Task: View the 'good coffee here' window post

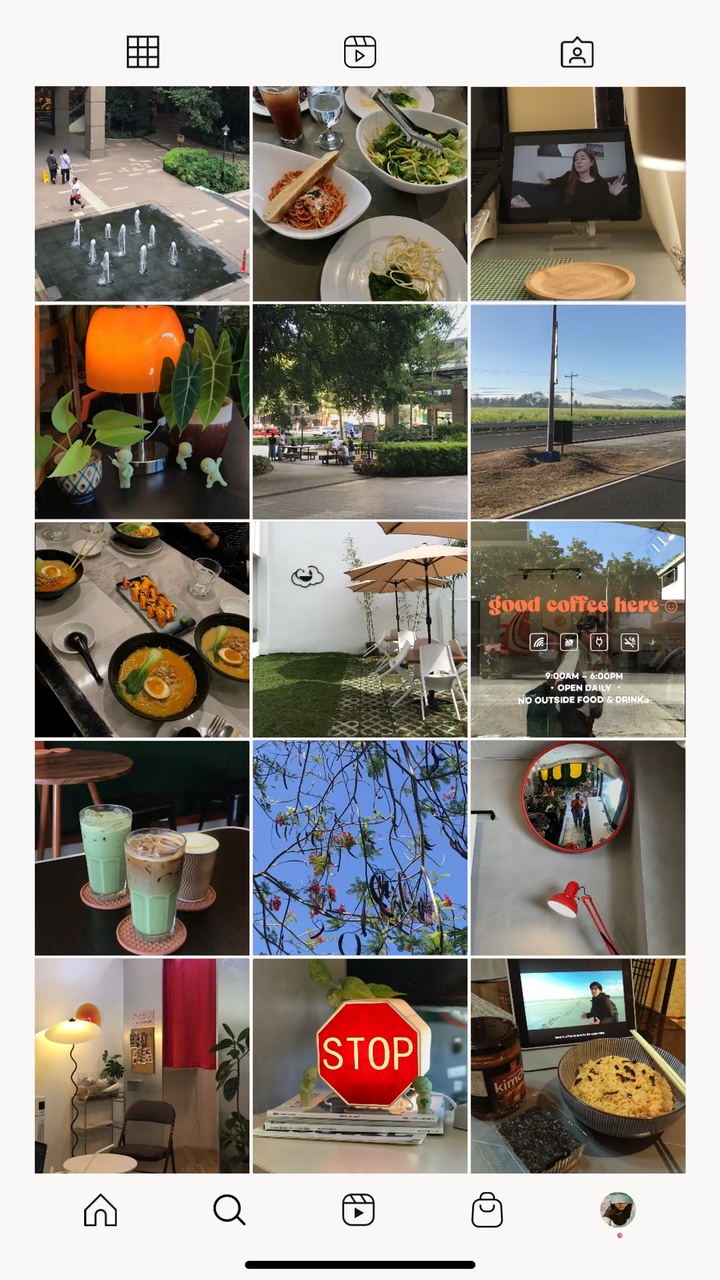Action: point(578,629)
